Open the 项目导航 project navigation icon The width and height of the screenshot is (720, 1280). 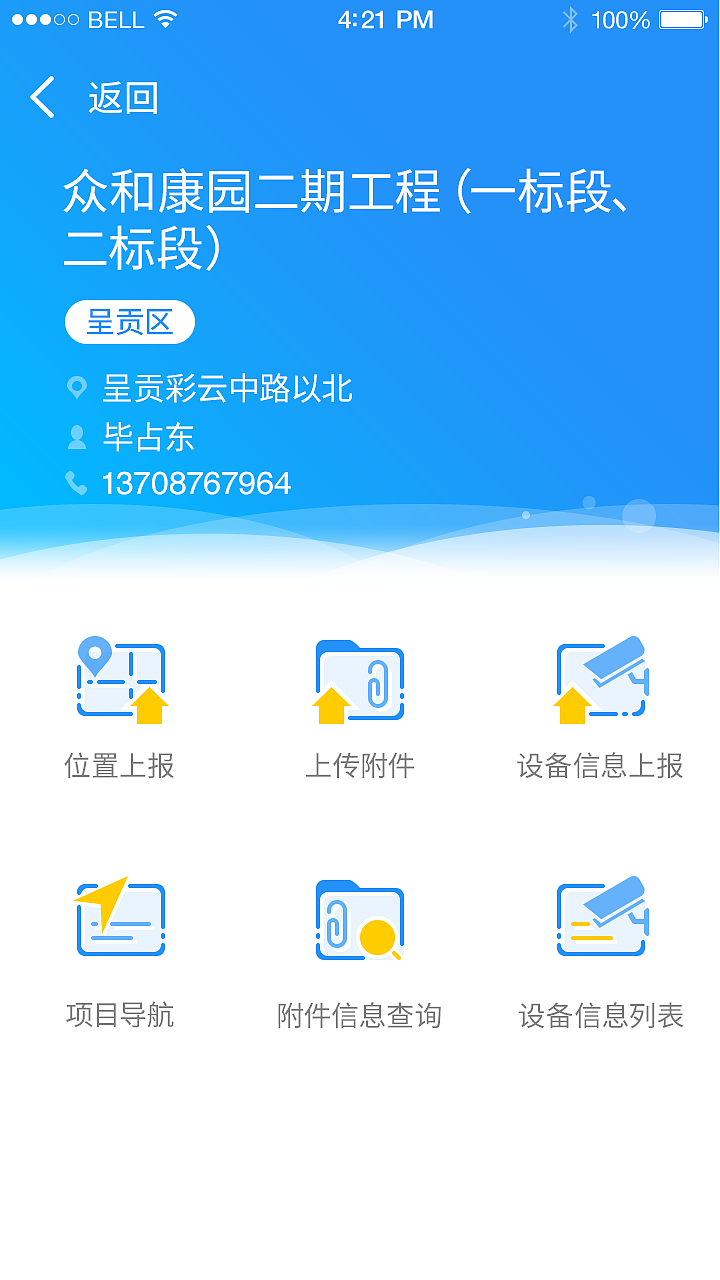tap(120, 918)
